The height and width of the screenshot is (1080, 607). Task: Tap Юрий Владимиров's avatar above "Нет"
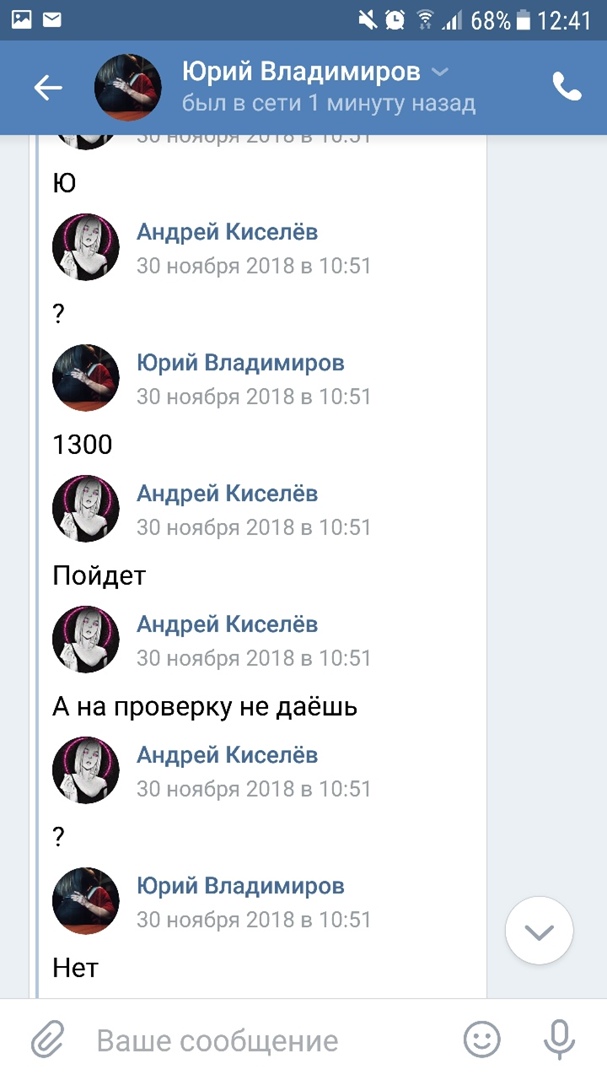86,901
